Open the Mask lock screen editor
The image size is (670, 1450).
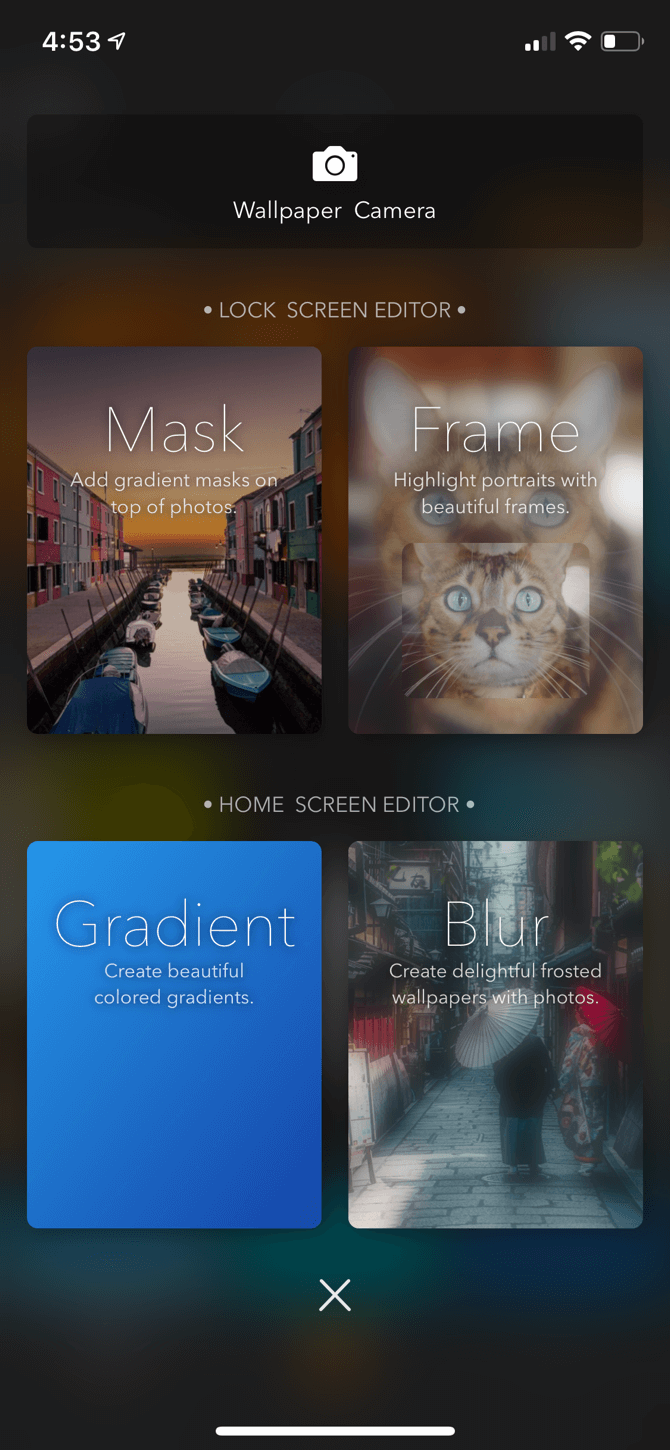[174, 540]
